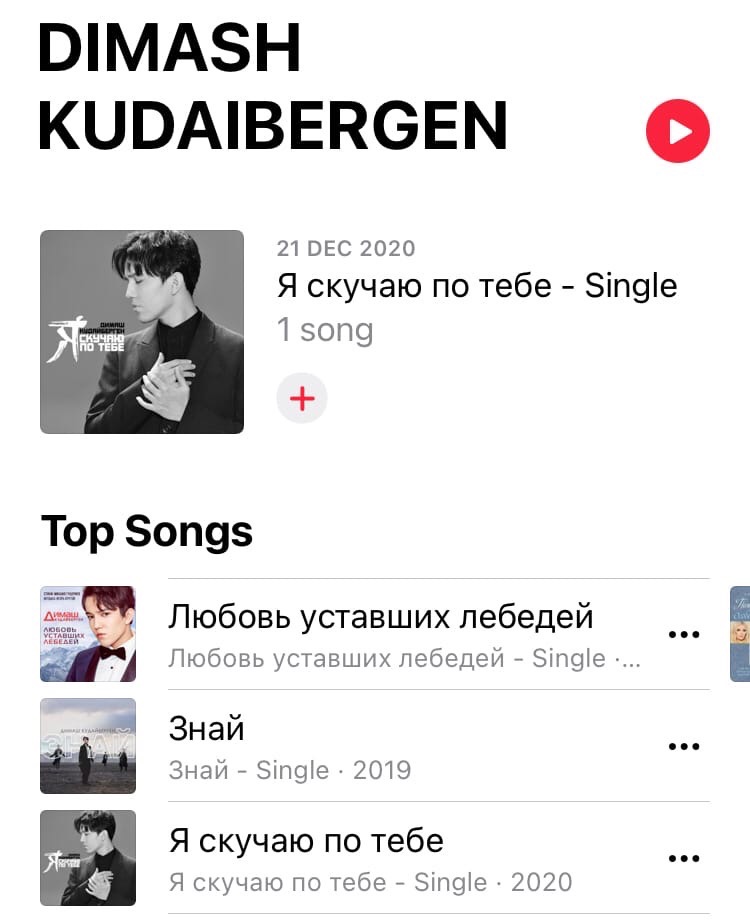The width and height of the screenshot is (750, 921).
Task: Play the song Любовь уставших лебедей
Action: click(x=380, y=618)
